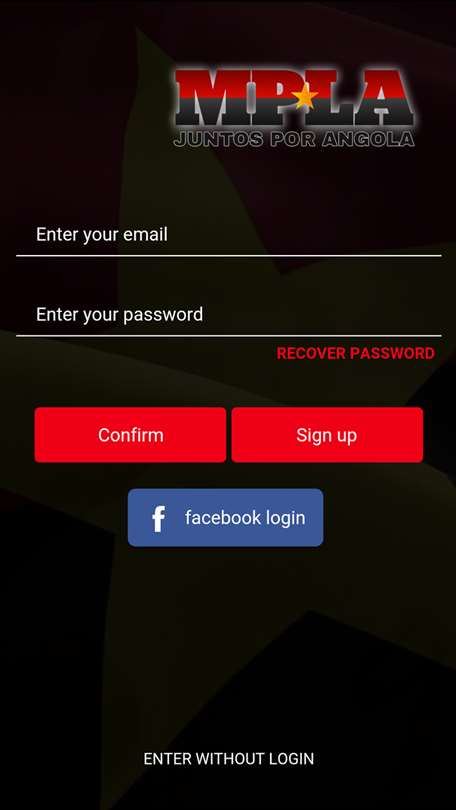Open the Recover Password link

click(355, 353)
